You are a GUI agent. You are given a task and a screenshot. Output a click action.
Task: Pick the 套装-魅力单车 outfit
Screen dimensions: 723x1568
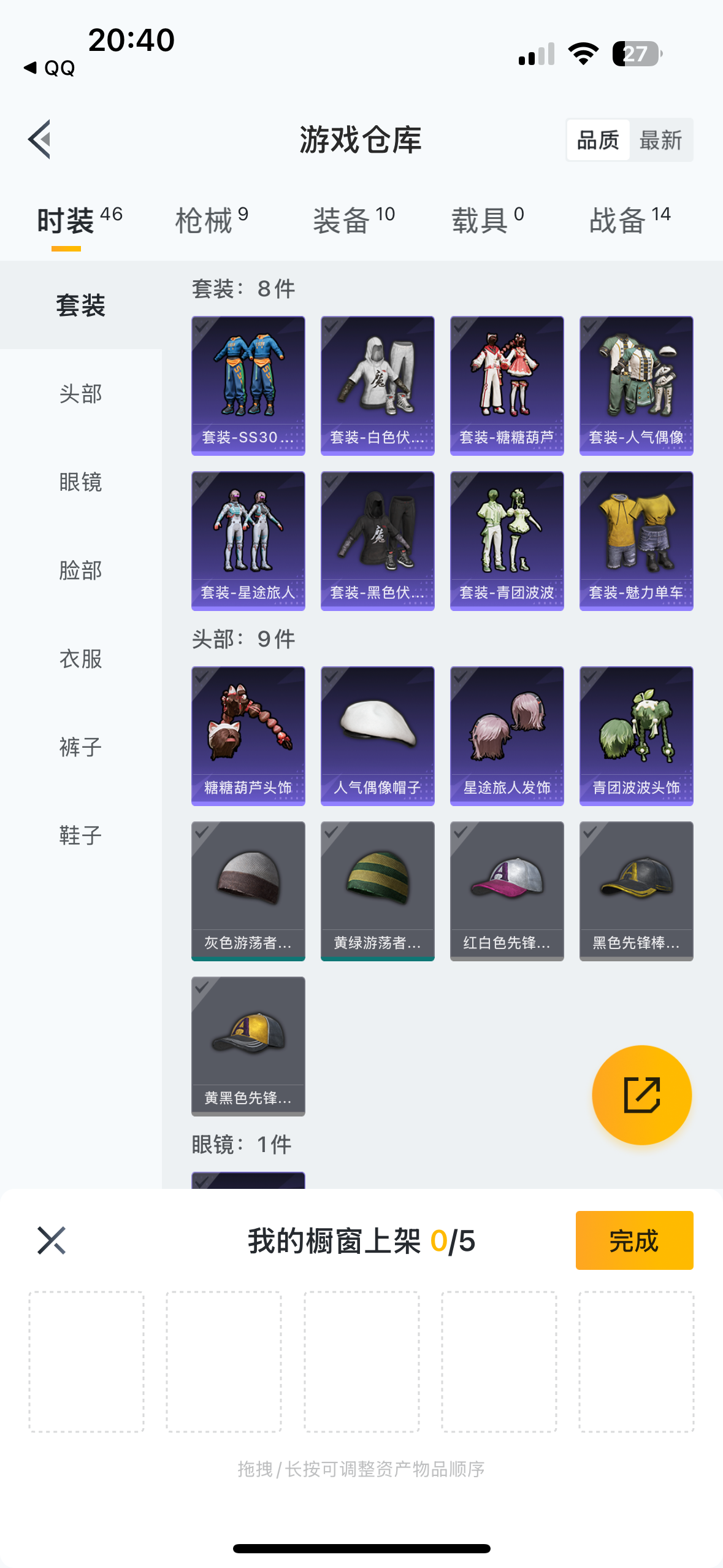pyautogui.click(x=636, y=540)
